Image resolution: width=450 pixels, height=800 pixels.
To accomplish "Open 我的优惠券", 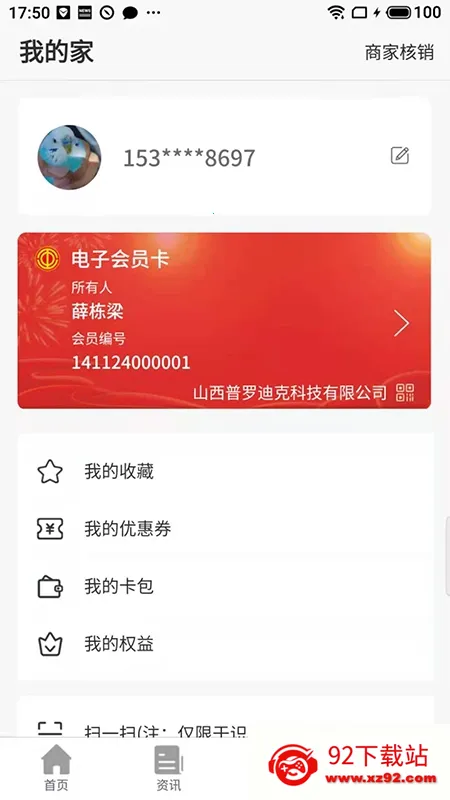I will [226, 529].
